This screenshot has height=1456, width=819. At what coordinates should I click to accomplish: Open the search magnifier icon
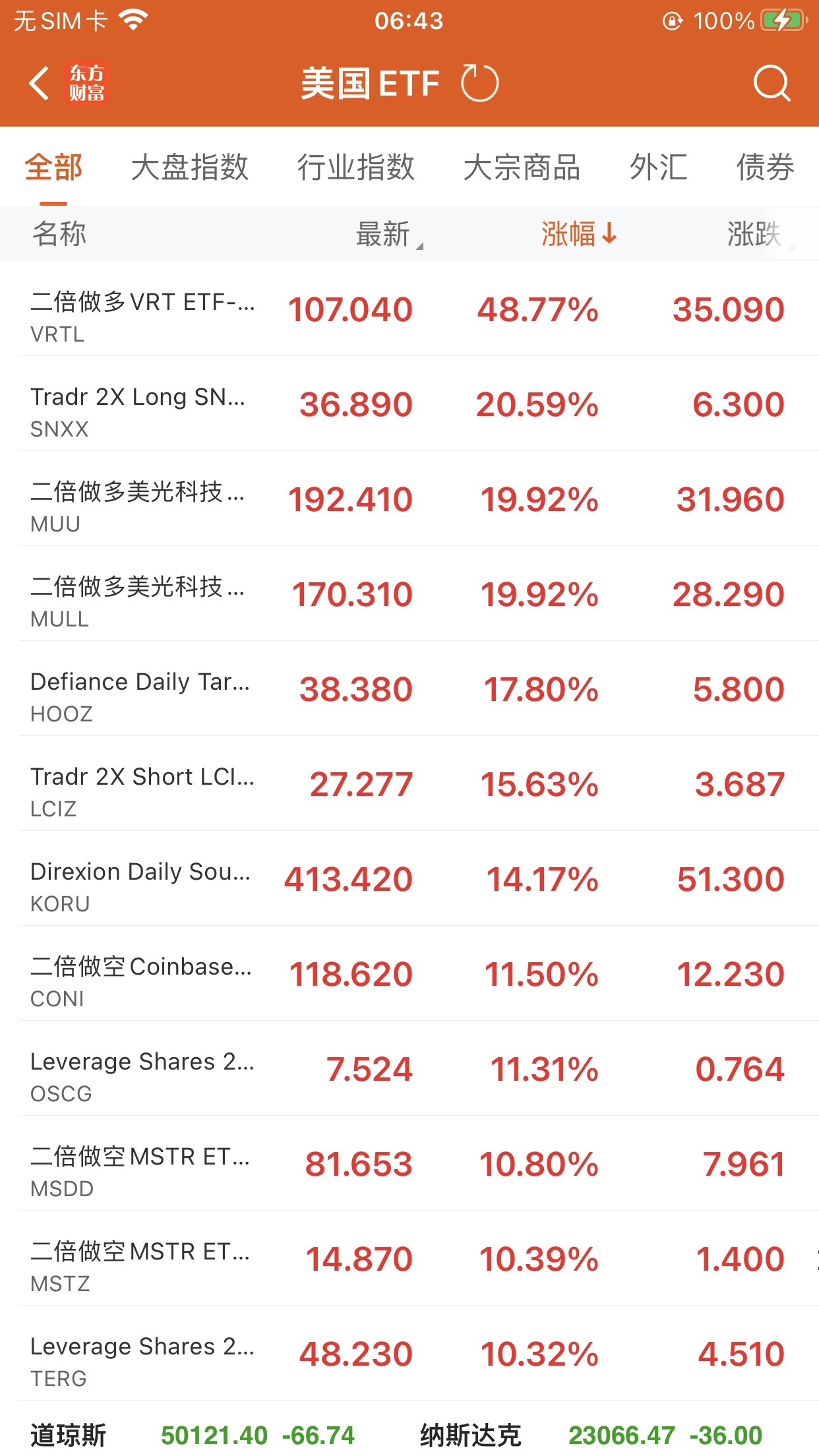click(771, 84)
